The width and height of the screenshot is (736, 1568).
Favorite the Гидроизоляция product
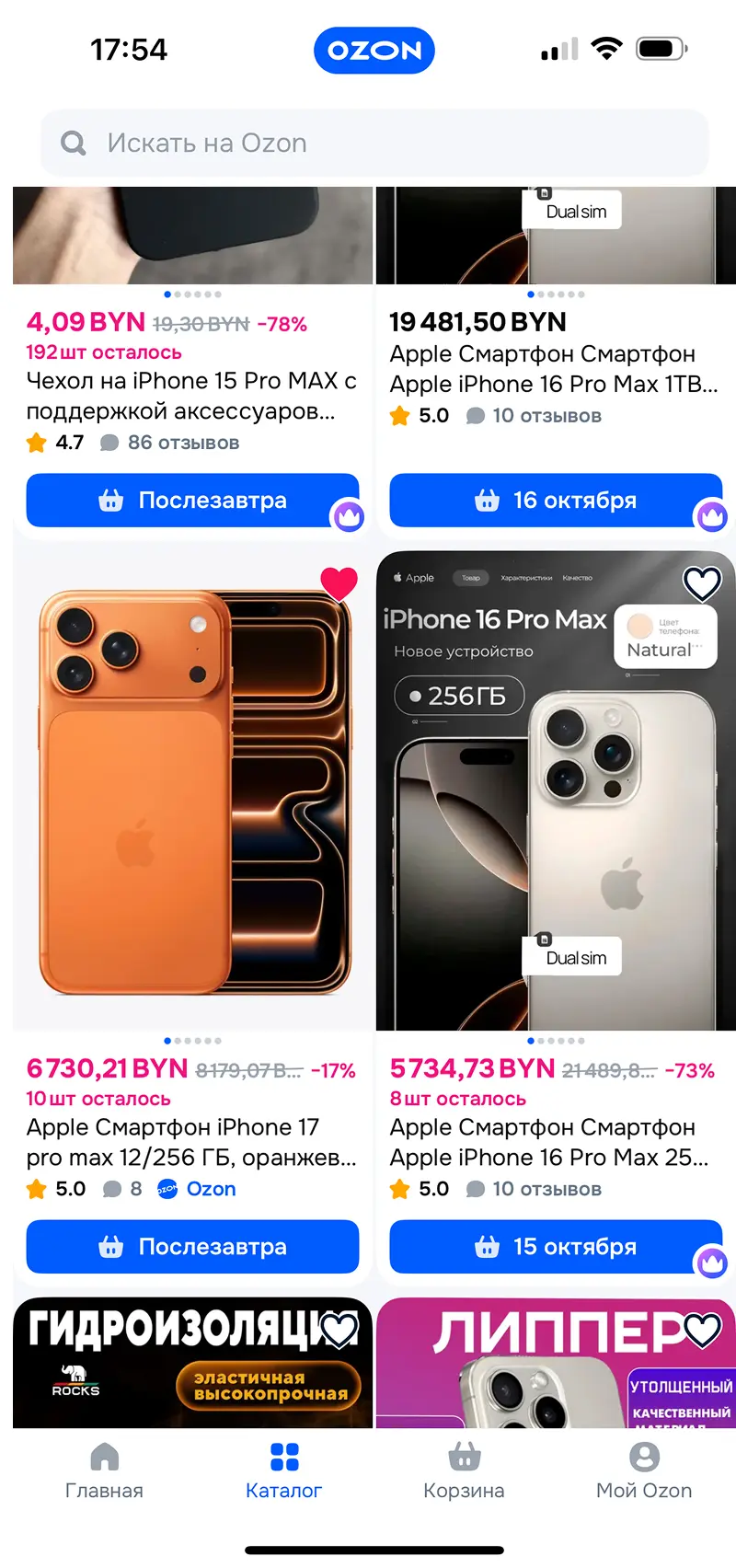click(339, 1329)
